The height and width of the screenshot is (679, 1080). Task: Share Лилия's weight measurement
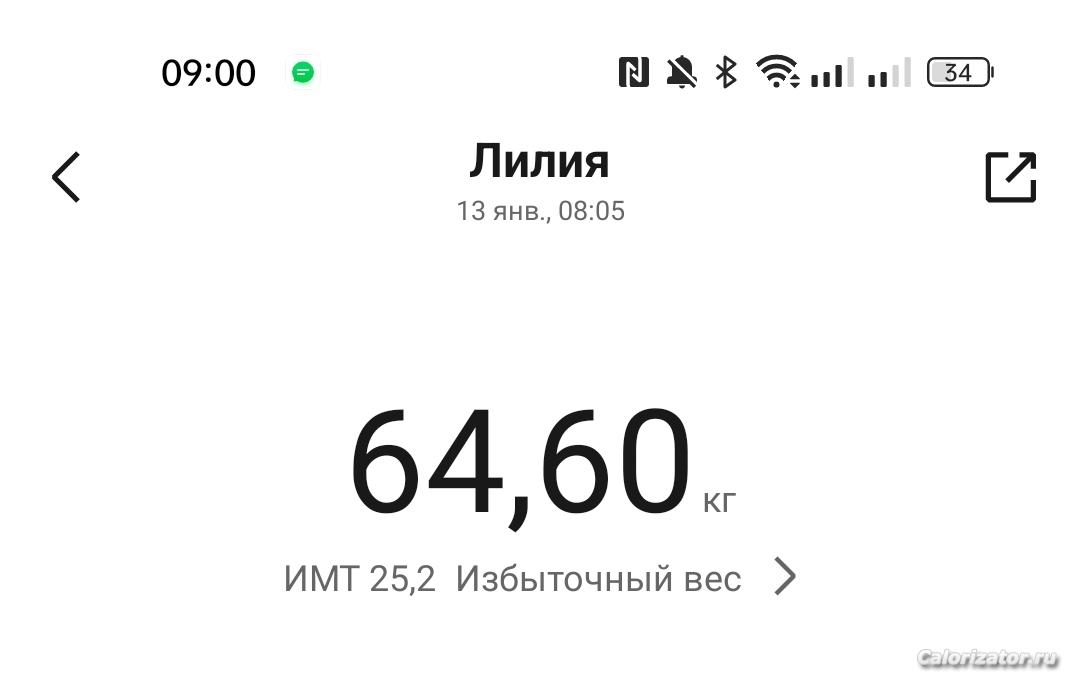pyautogui.click(x=1010, y=178)
